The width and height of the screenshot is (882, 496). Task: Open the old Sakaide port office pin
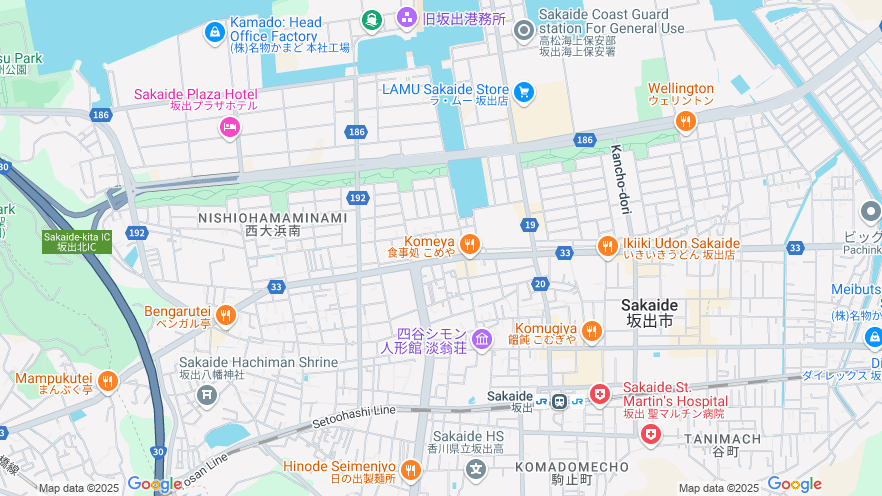point(407,17)
